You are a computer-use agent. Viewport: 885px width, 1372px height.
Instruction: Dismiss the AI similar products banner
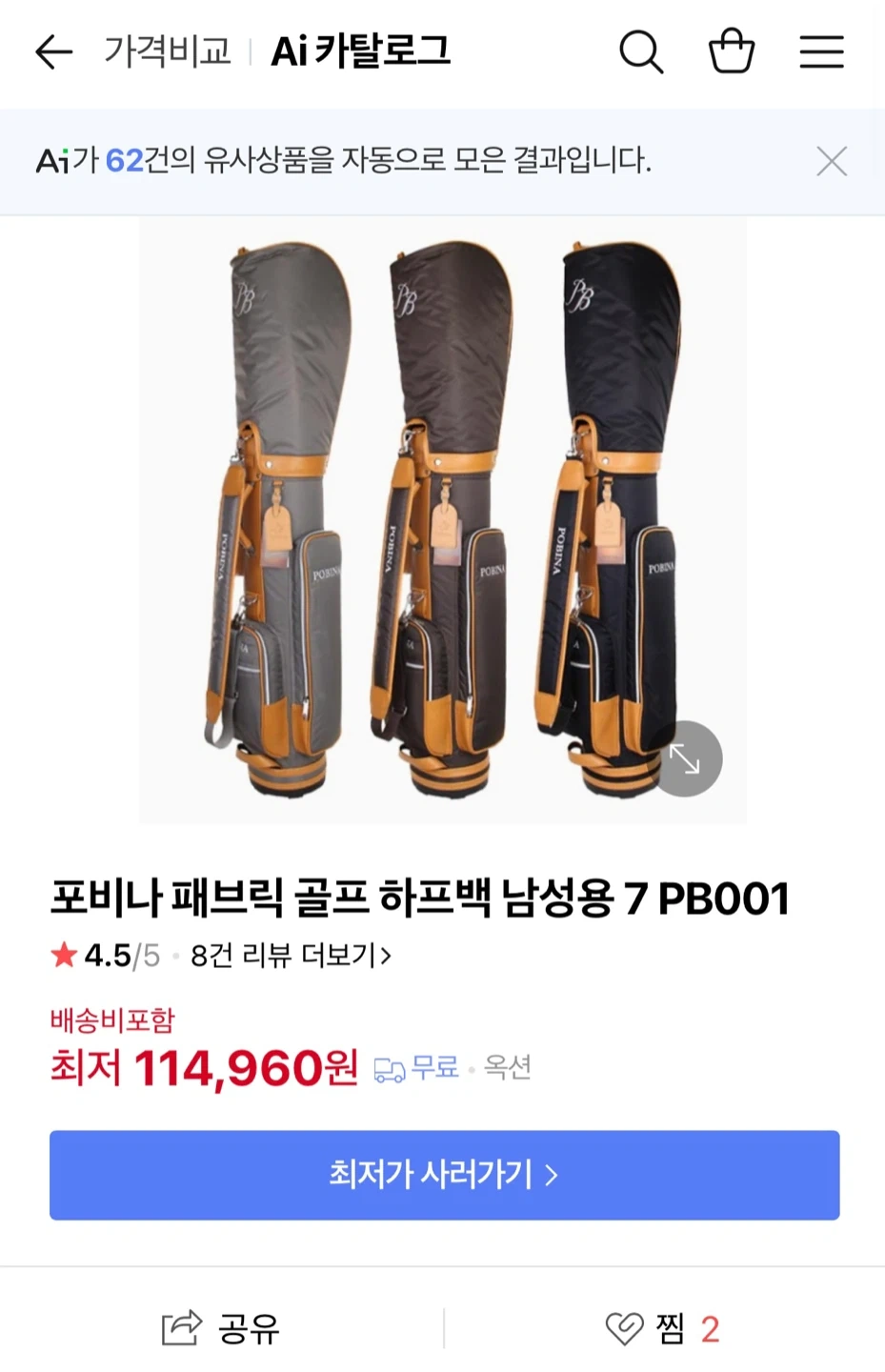(831, 161)
